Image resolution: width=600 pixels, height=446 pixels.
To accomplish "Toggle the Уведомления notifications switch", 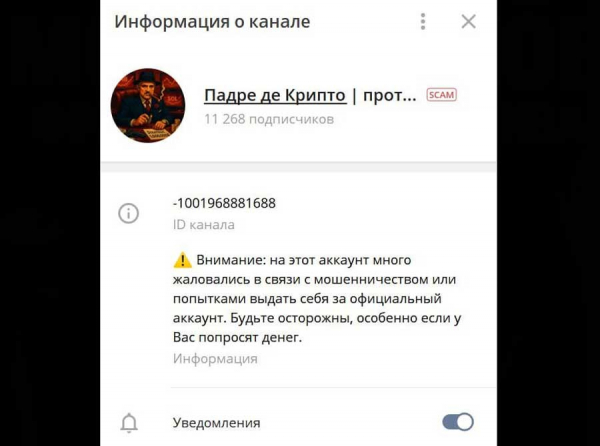I will point(457,422).
